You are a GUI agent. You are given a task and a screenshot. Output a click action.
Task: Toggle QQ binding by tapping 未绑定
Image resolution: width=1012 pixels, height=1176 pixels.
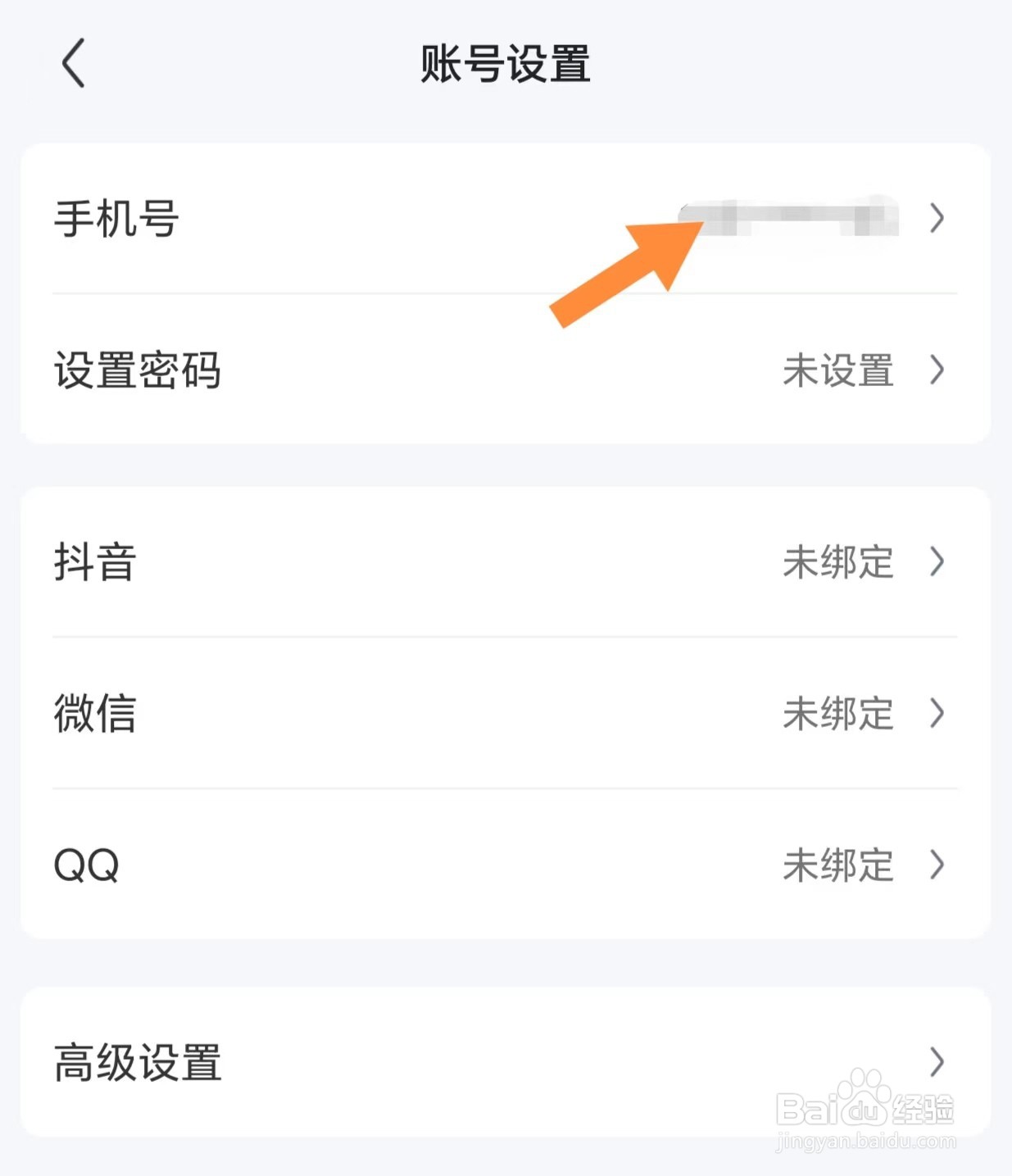[x=837, y=865]
